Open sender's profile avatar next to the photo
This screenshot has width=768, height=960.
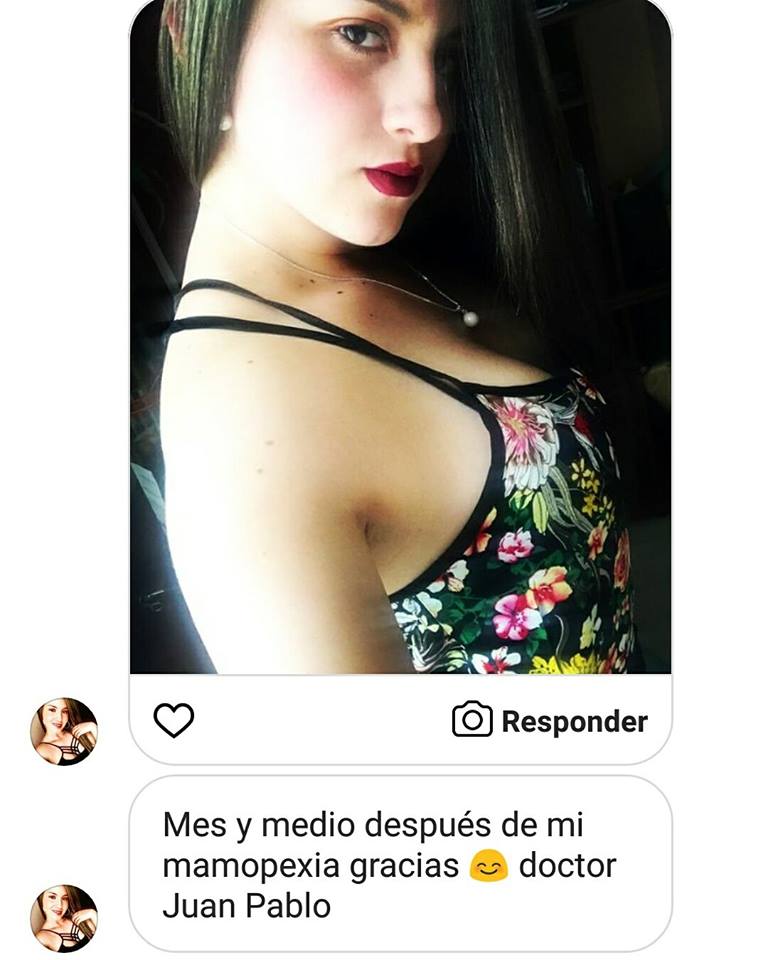click(64, 731)
